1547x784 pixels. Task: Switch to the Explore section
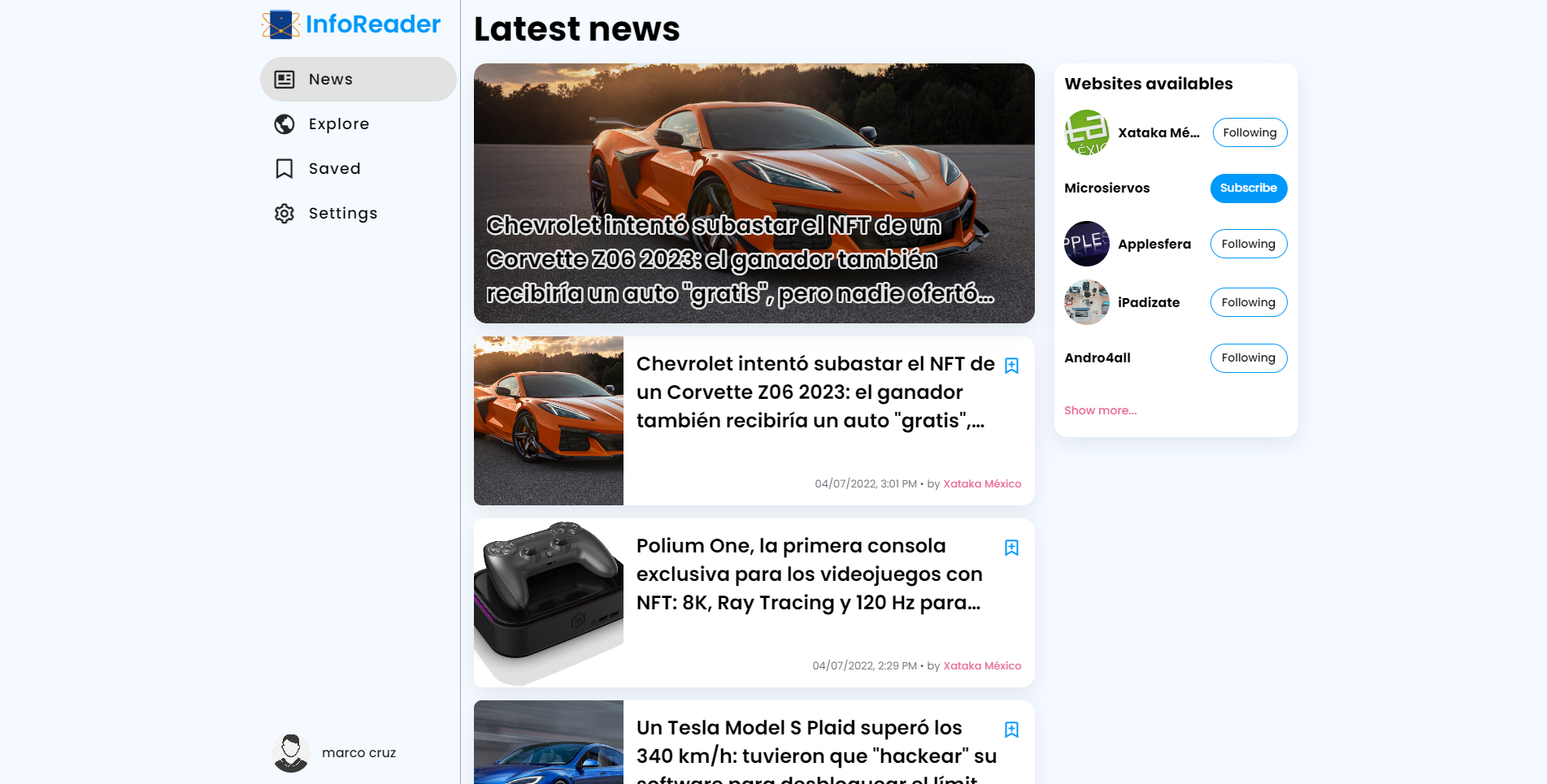338,123
